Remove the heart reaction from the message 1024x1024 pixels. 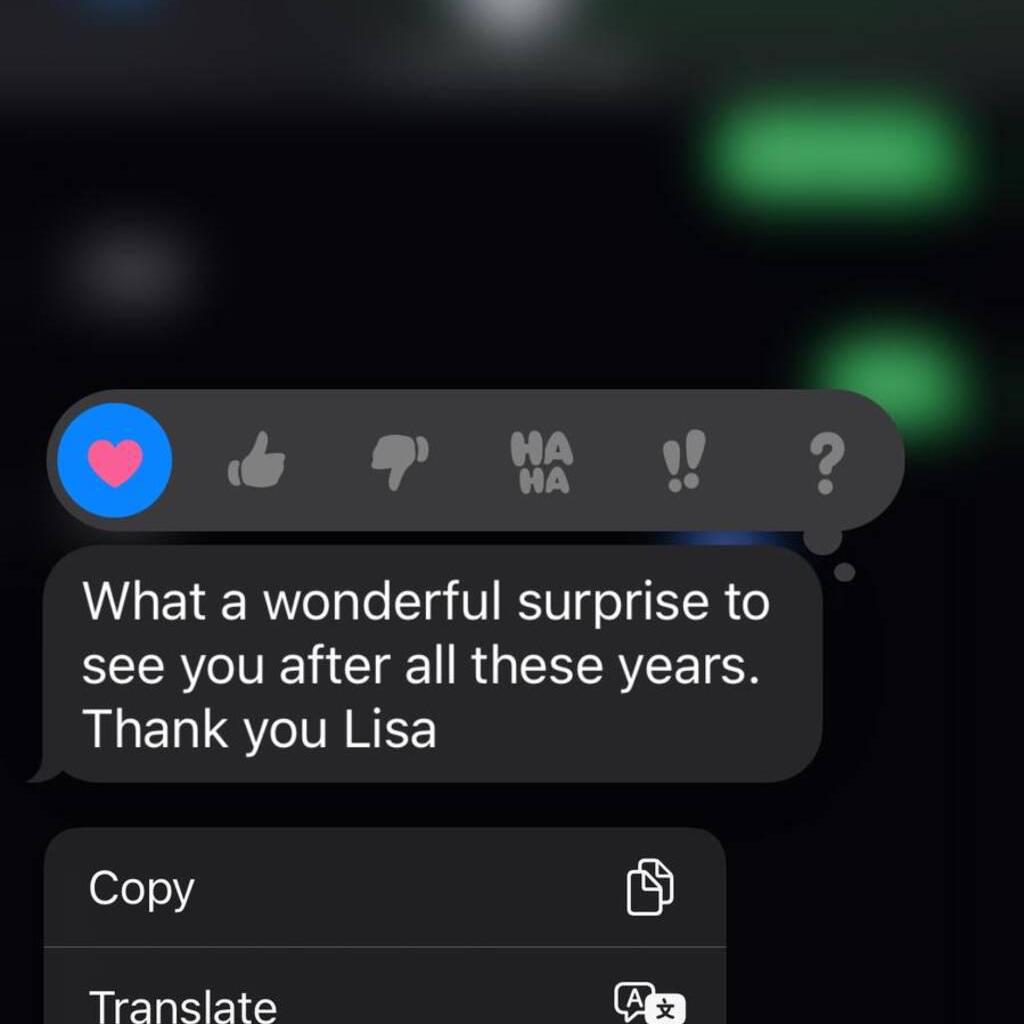click(x=115, y=461)
